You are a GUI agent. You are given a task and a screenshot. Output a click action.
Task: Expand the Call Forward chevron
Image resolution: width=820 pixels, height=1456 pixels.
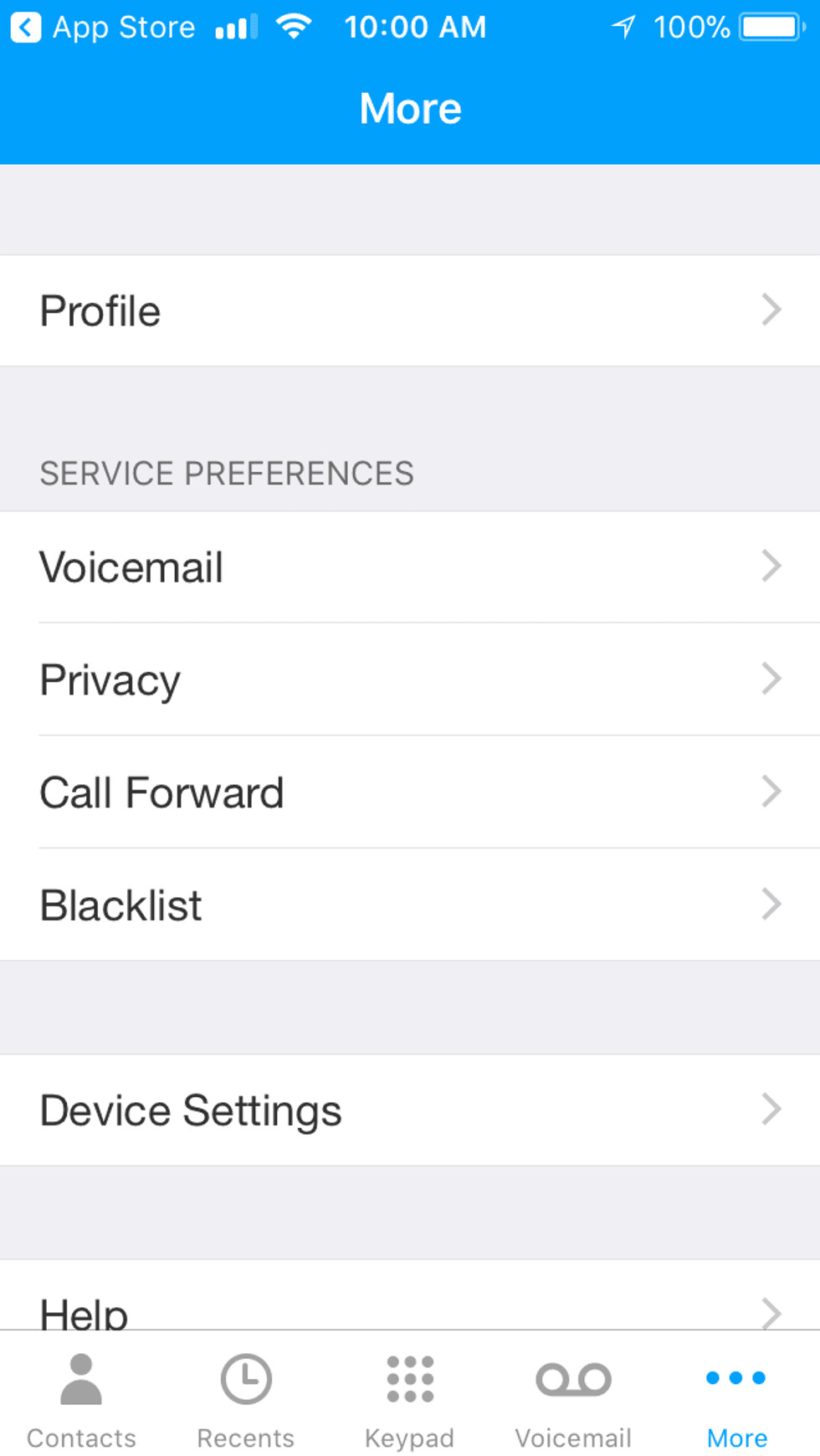[x=771, y=792]
